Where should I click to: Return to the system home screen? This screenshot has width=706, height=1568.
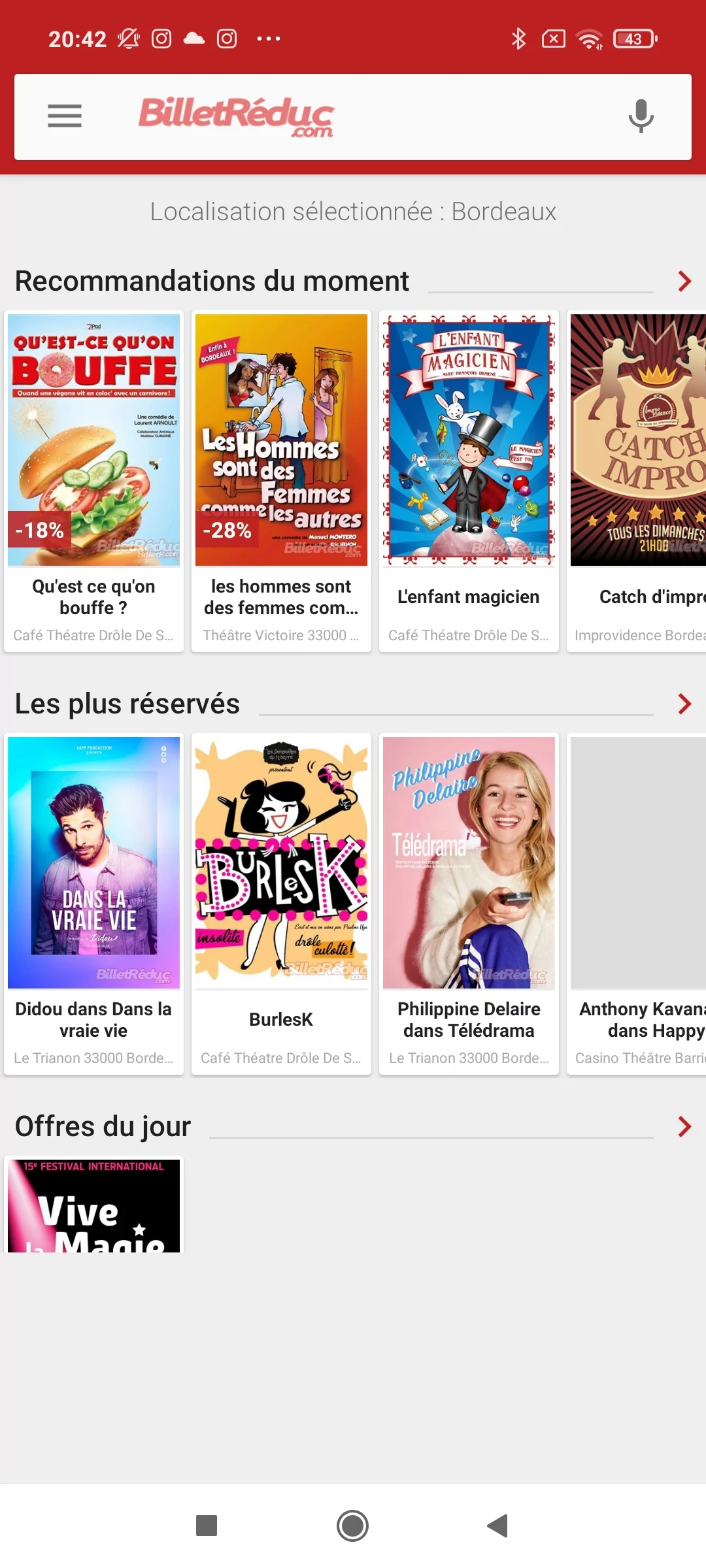pyautogui.click(x=353, y=1526)
